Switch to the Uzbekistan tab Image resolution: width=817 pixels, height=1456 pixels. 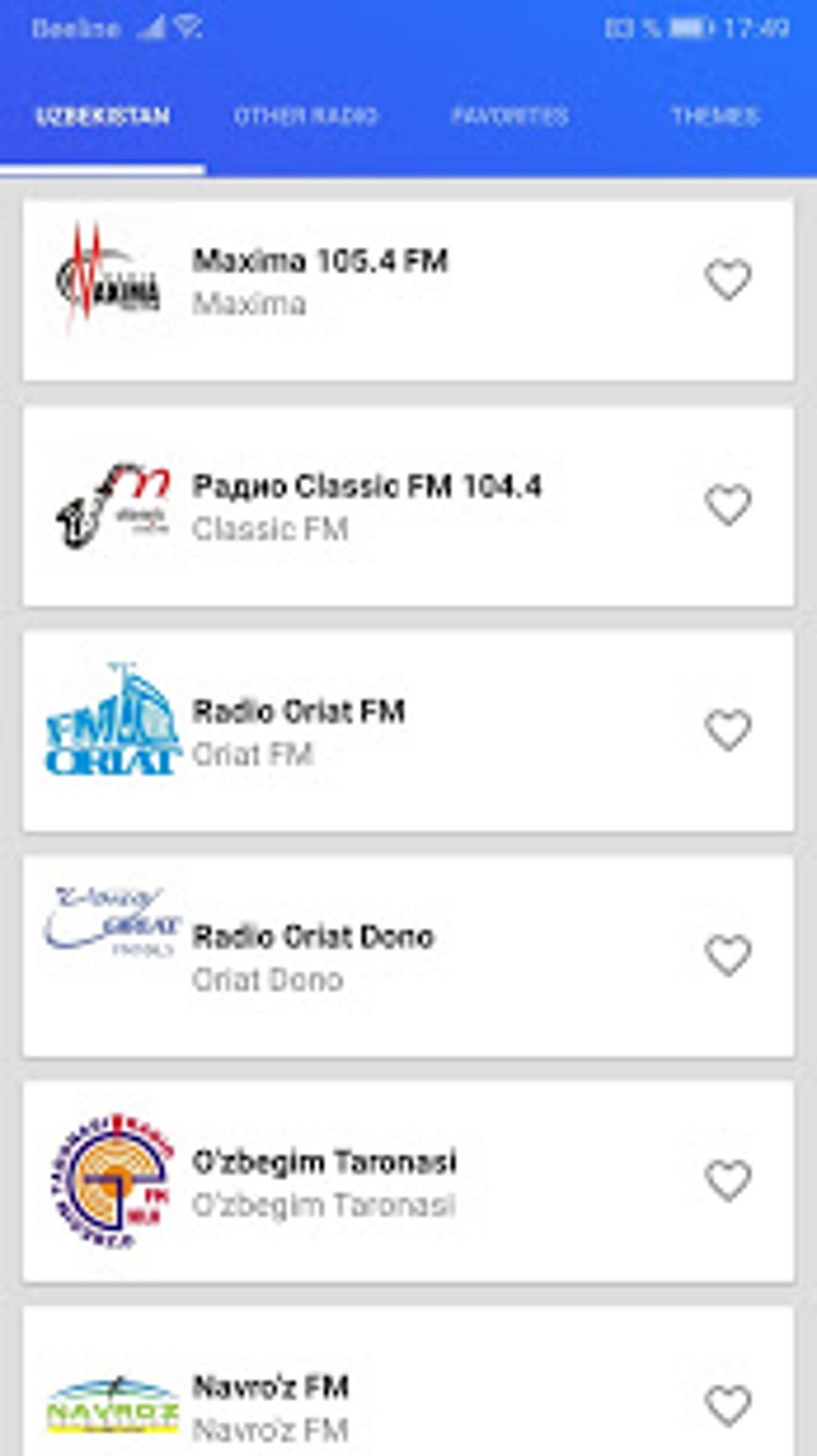click(103, 116)
